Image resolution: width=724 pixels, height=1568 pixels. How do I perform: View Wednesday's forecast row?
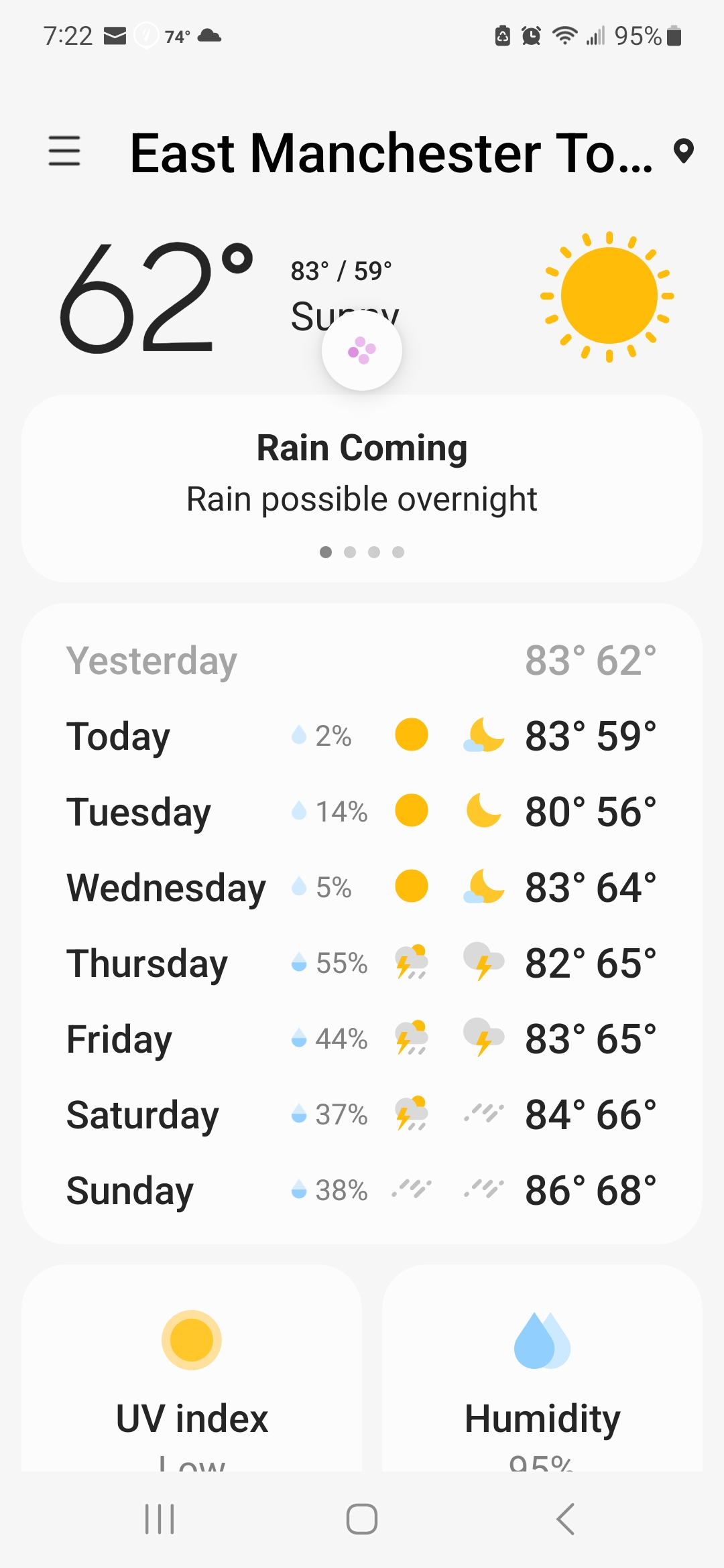coord(362,887)
